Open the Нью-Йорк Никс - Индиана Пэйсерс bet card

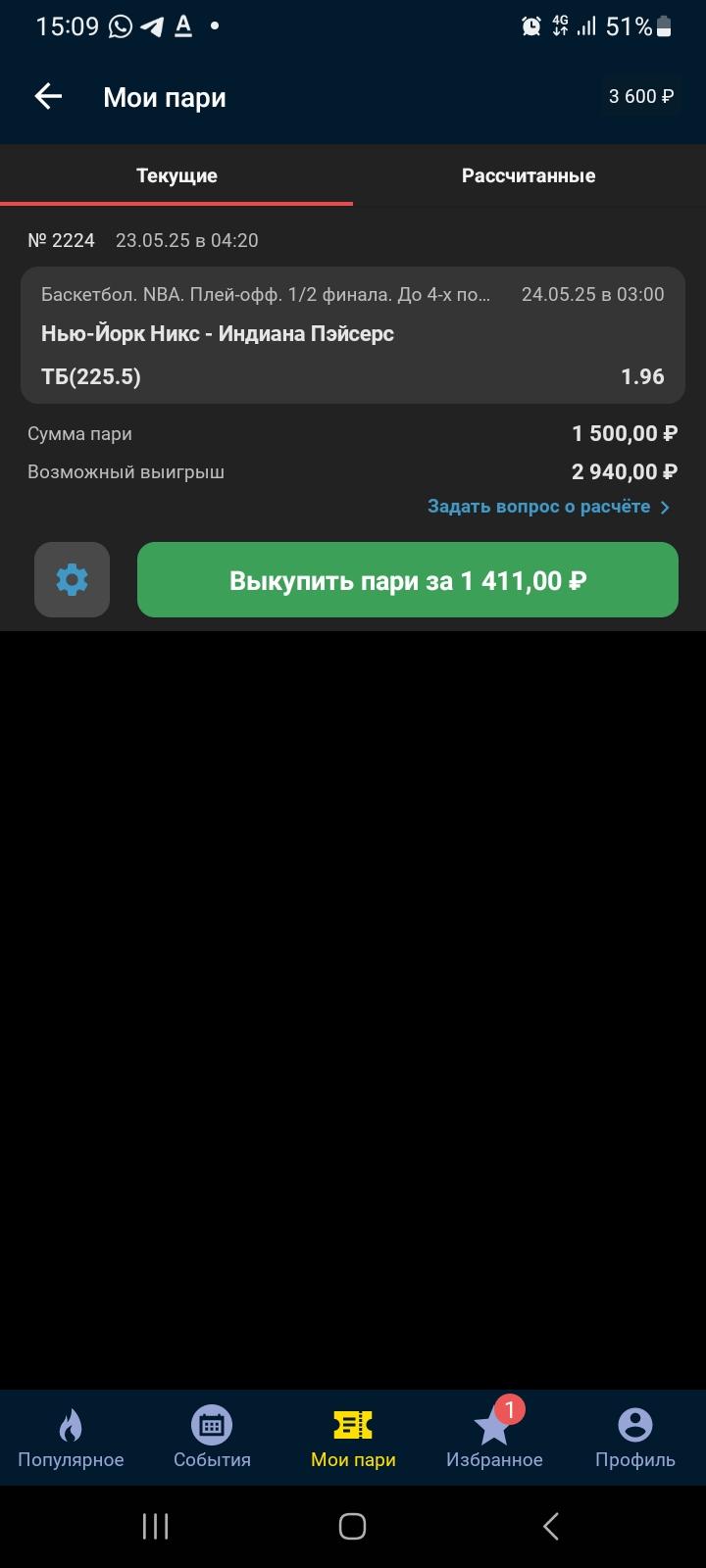coord(353,335)
